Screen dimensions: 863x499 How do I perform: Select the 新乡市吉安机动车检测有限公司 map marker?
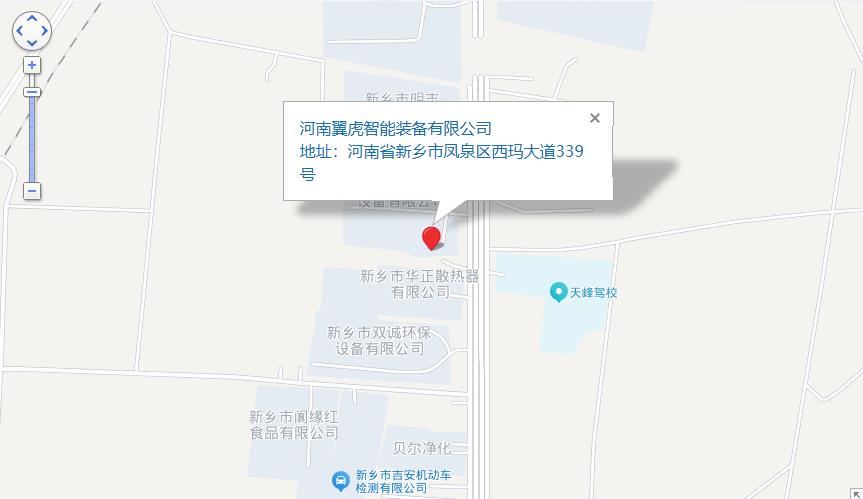[x=341, y=481]
